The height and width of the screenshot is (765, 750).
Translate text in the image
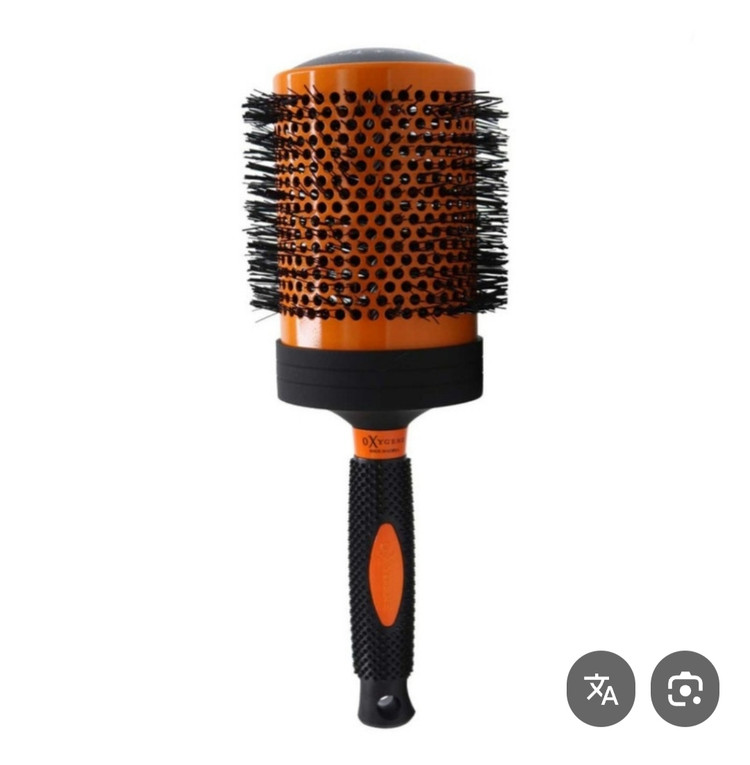[x=601, y=688]
